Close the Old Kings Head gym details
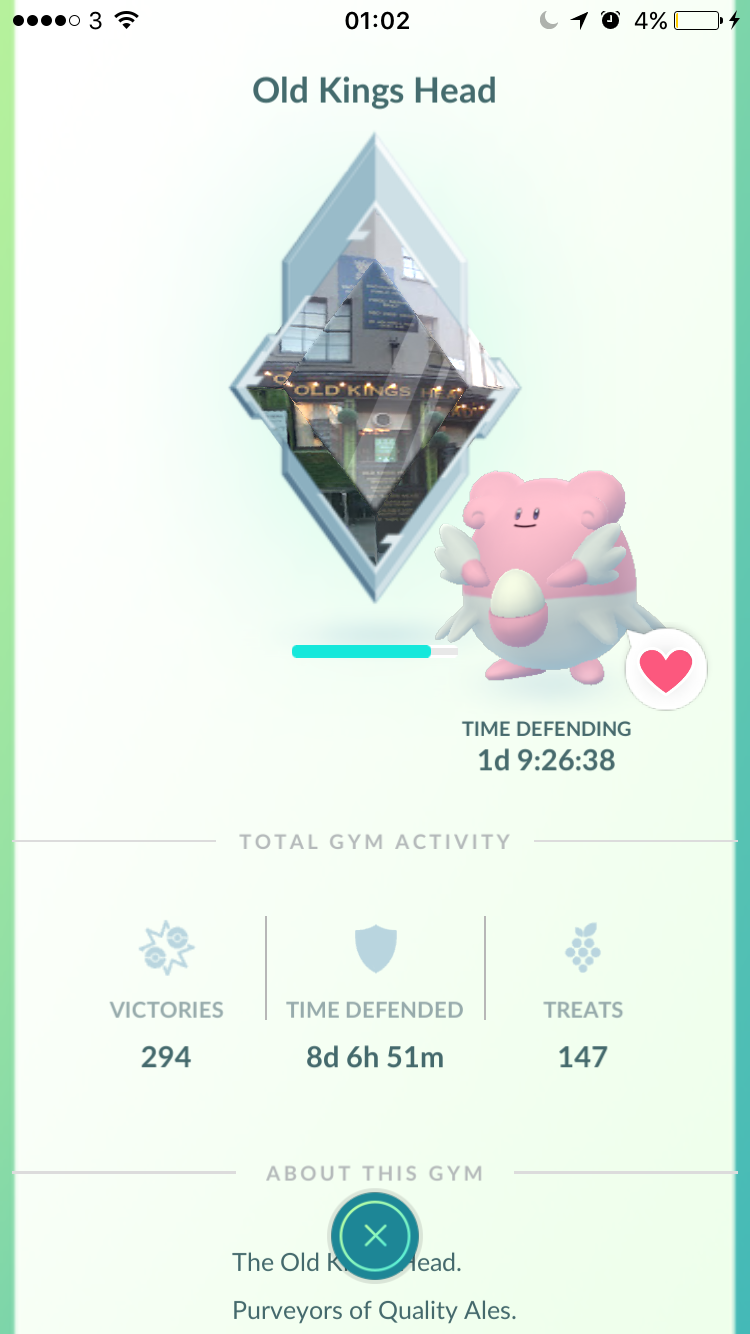750x1334 pixels. point(375,1236)
